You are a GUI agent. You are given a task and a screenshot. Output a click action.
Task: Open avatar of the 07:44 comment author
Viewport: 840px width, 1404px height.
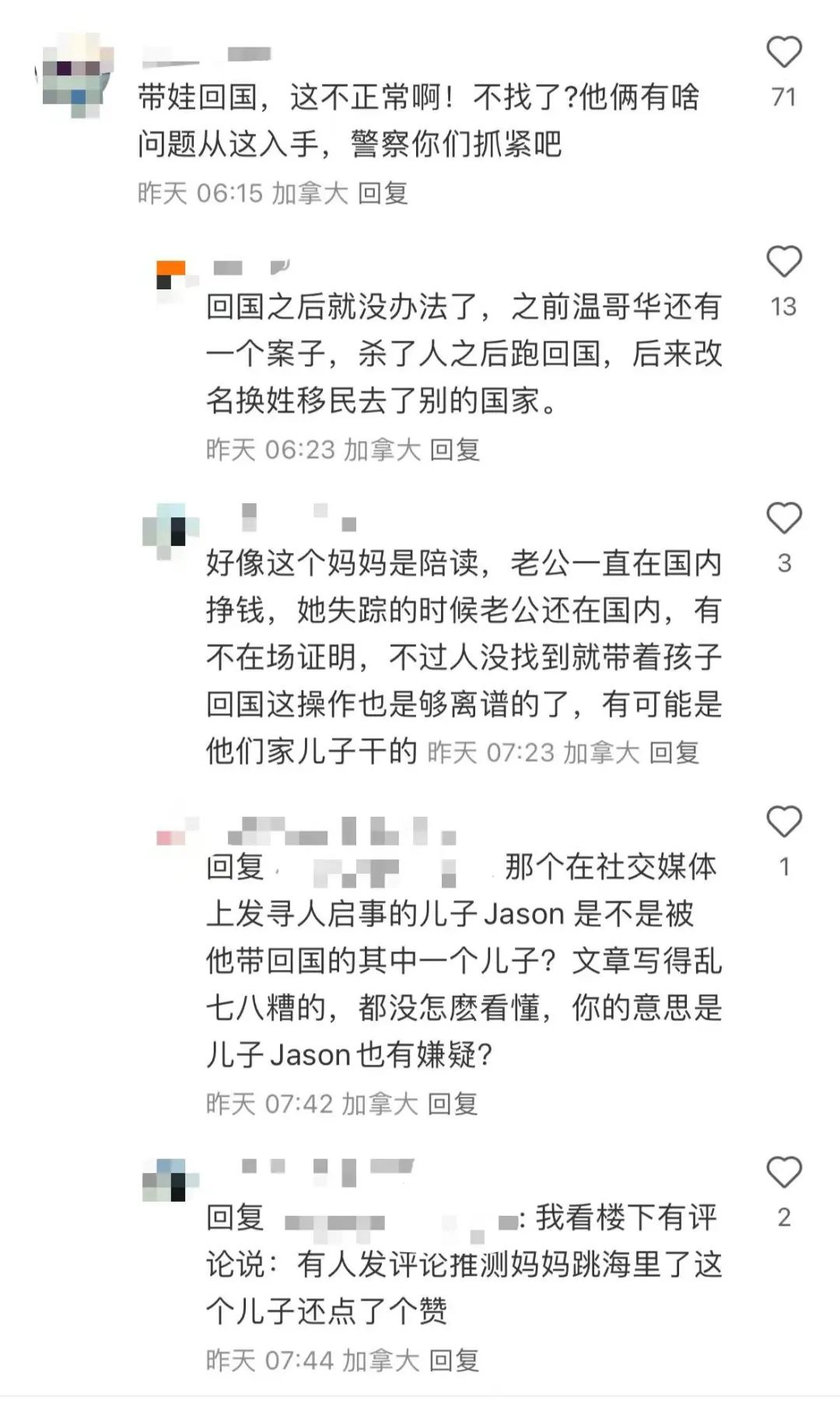click(170, 1180)
